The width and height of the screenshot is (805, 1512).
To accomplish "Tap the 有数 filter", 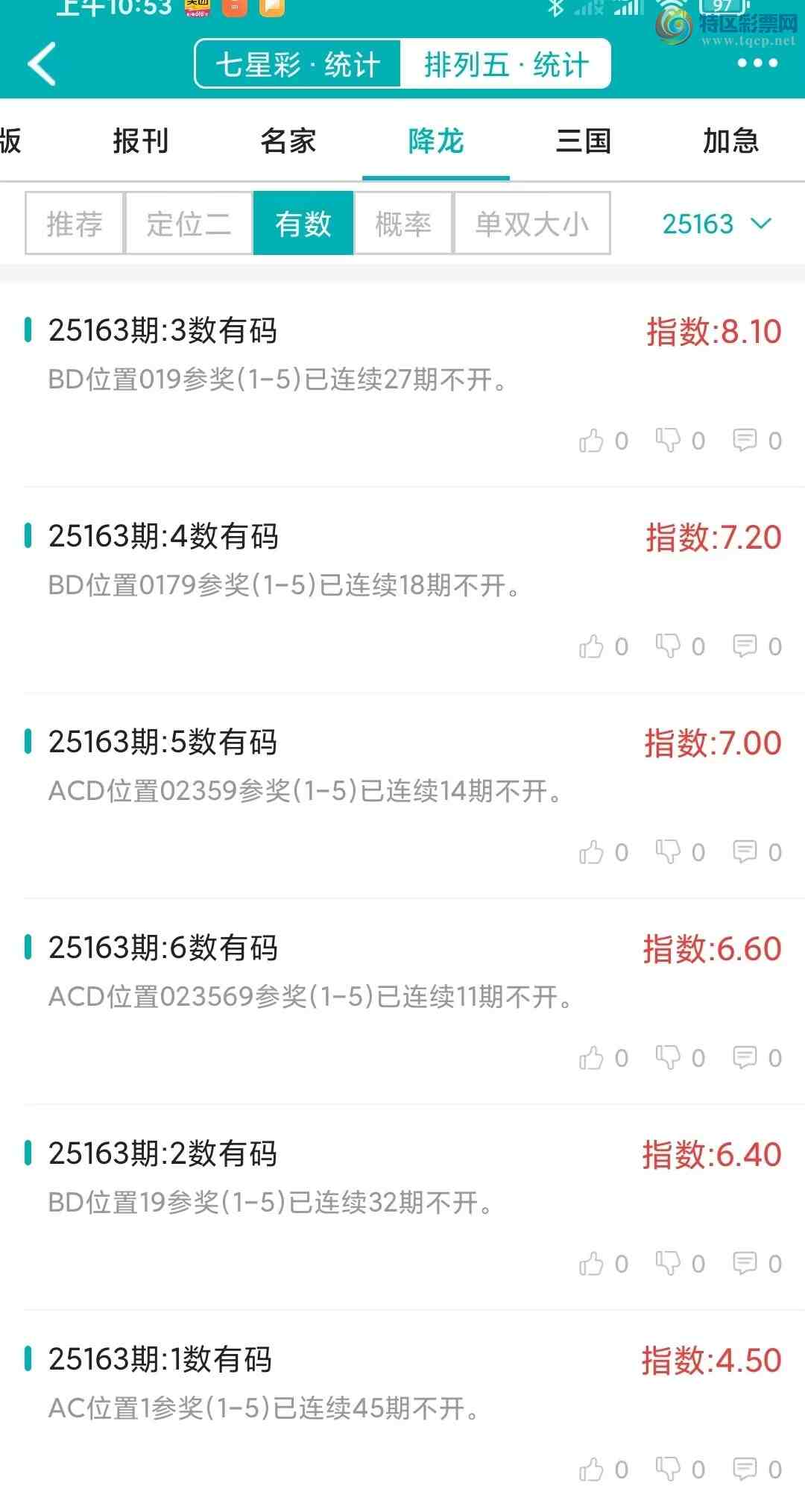I will coord(303,224).
